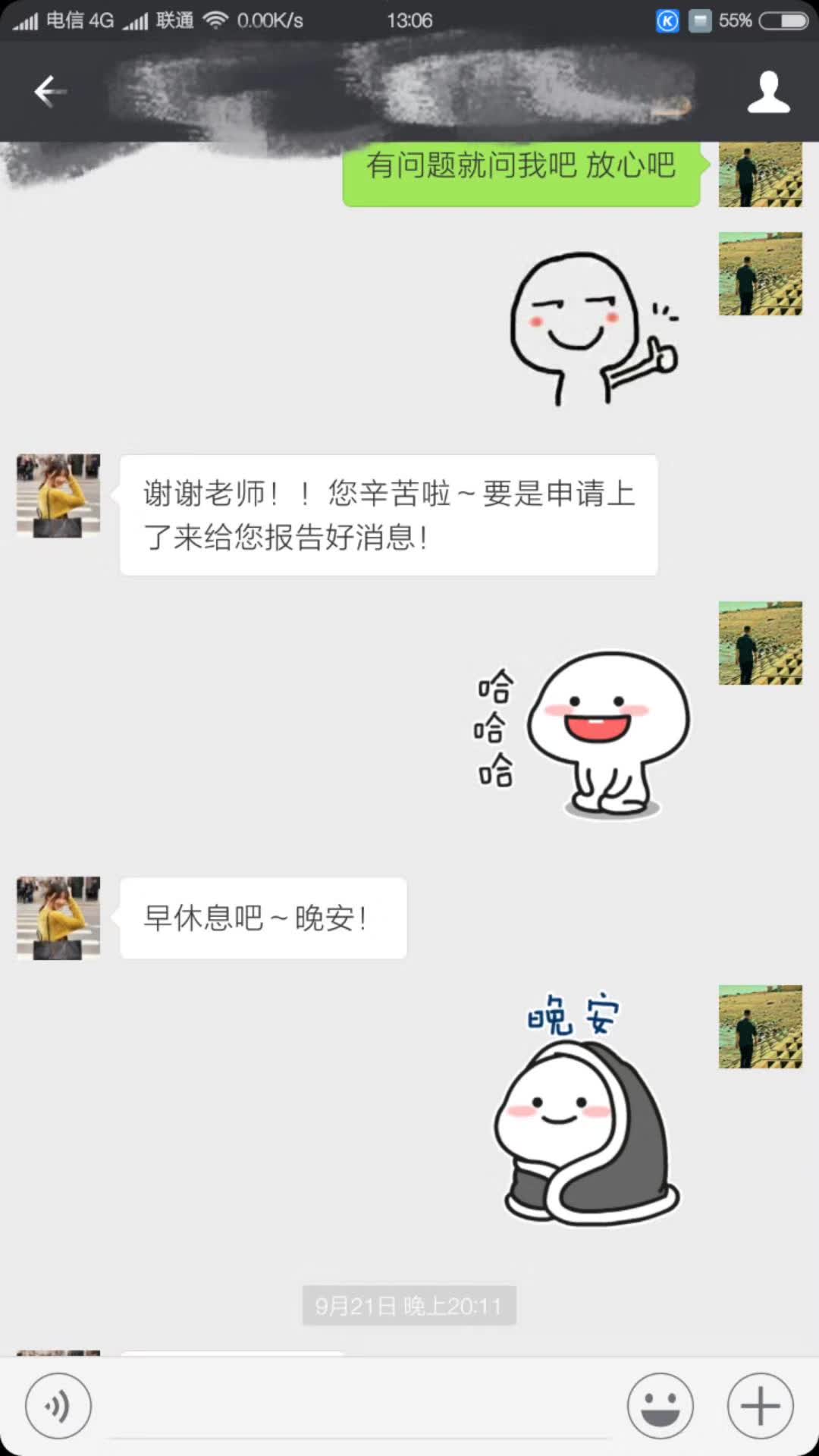
Task: Open the contact's avatar beside 早休息吧 message
Action: [x=58, y=918]
